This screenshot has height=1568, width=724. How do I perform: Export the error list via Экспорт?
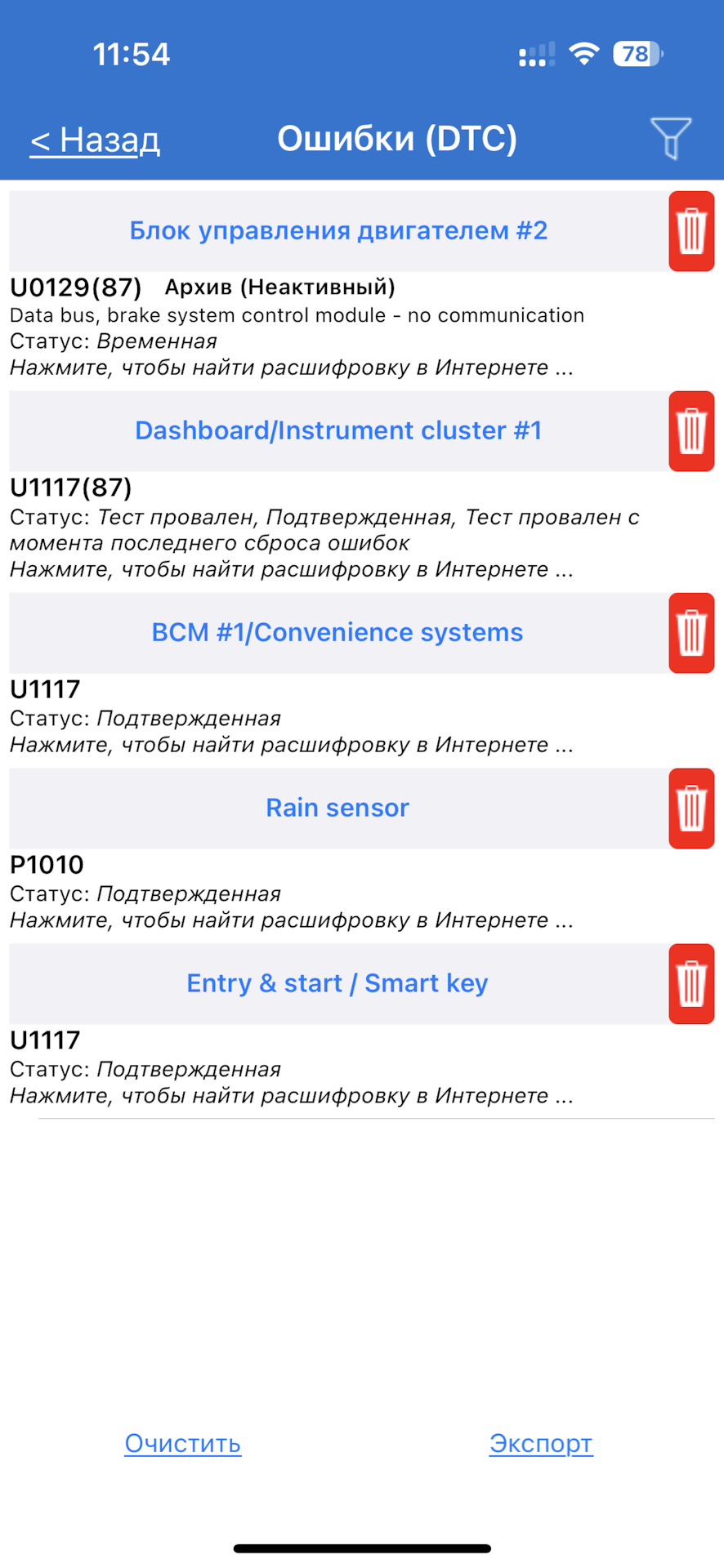click(x=541, y=1443)
